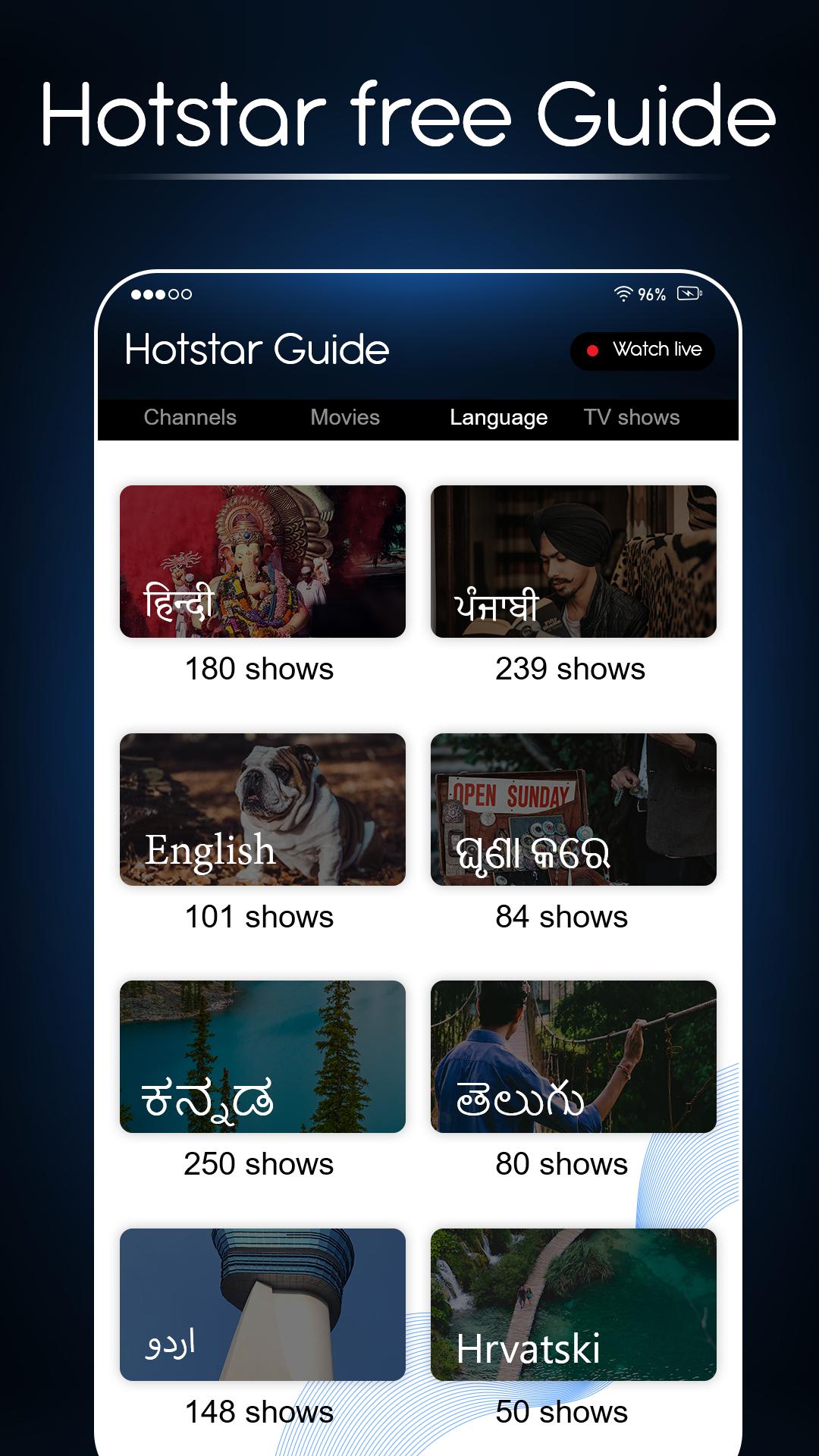Open the Movies tab
This screenshot has width=819, height=1456.
click(x=345, y=417)
